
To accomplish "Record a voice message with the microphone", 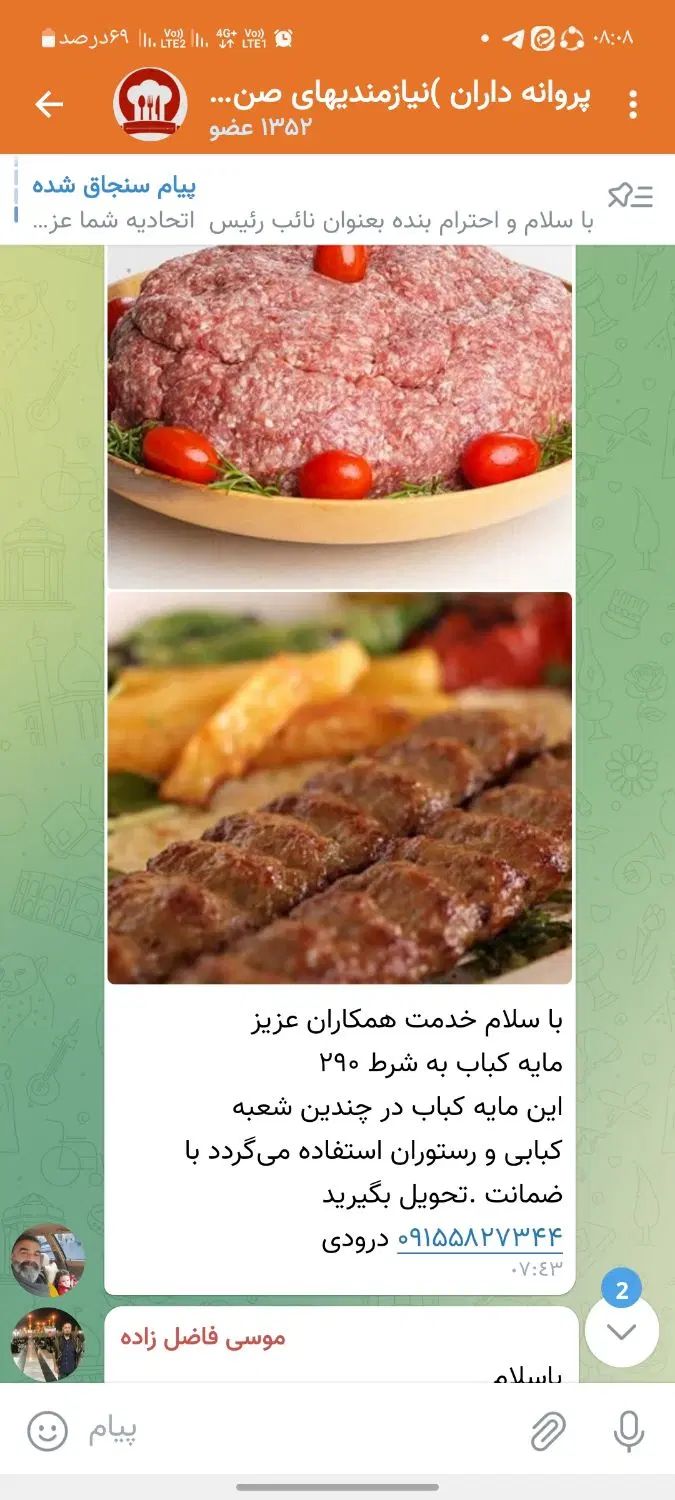I will 628,1432.
